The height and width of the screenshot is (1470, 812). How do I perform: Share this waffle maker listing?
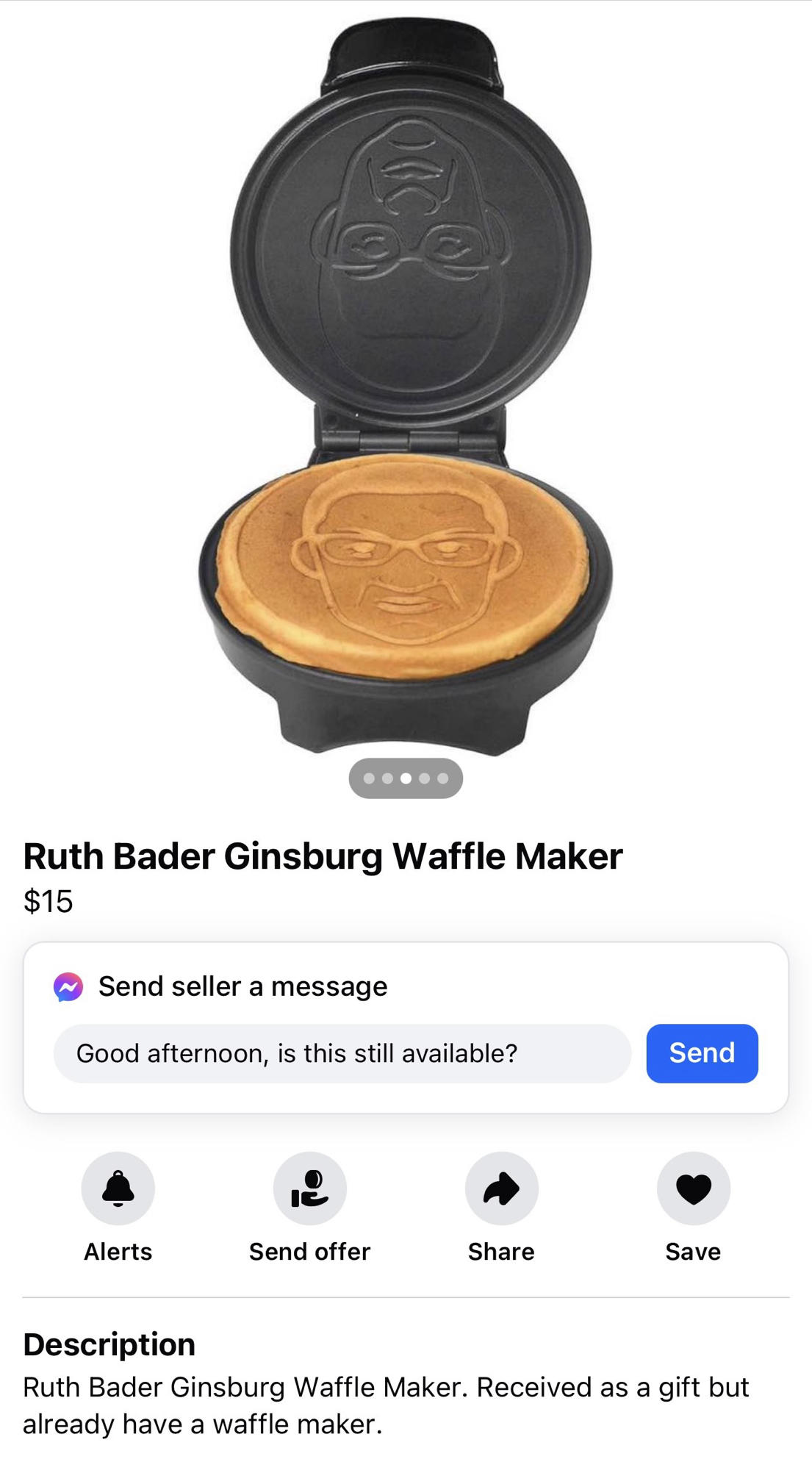pyautogui.click(x=501, y=1188)
